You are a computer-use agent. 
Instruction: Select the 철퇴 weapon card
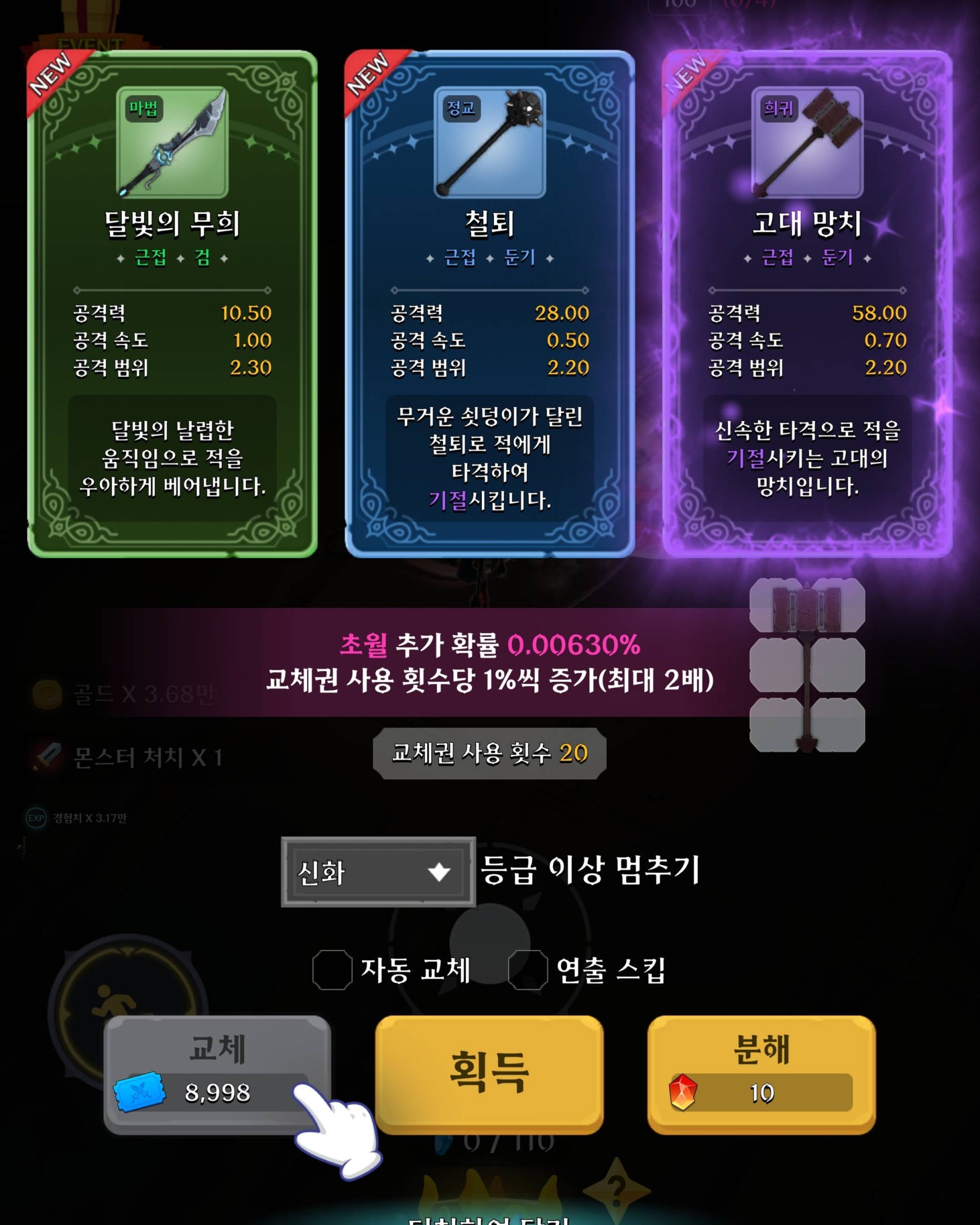coord(489,304)
